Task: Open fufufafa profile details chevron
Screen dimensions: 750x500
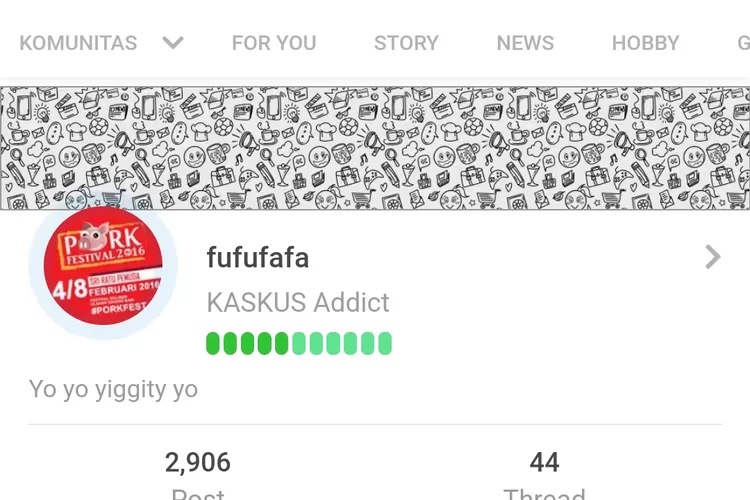Action: click(712, 258)
